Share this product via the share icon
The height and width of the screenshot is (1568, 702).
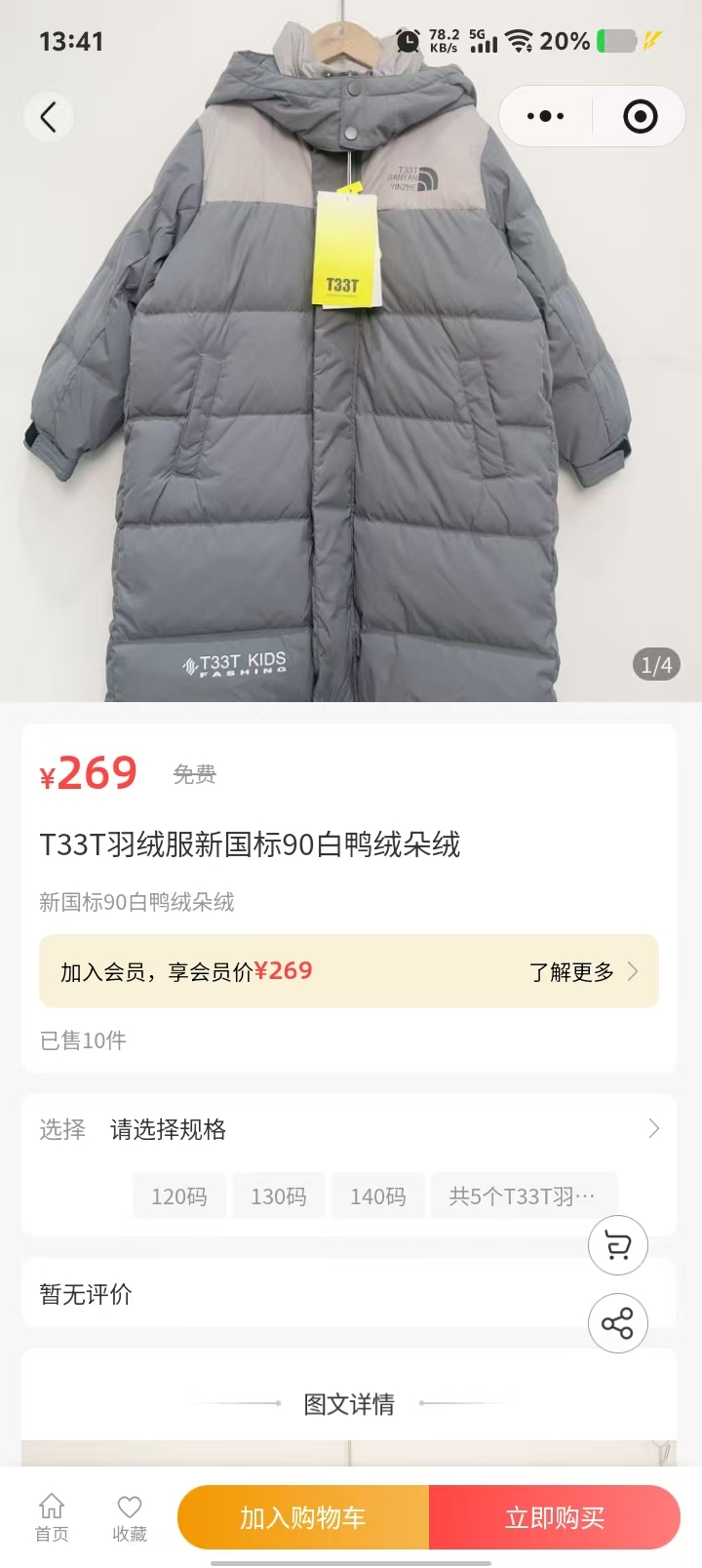pyautogui.click(x=618, y=1323)
